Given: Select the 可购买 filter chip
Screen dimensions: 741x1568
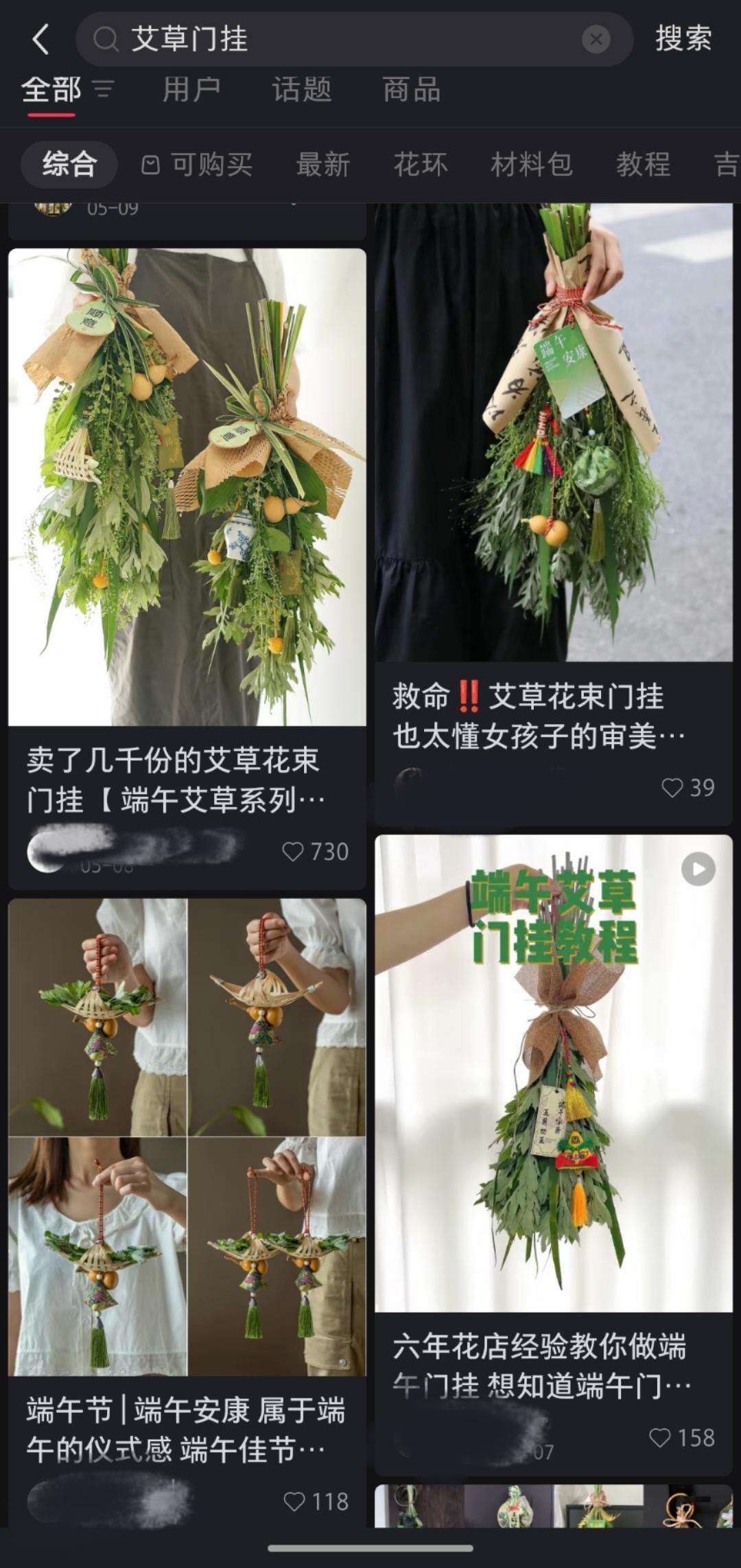Looking at the screenshot, I should pos(198,165).
